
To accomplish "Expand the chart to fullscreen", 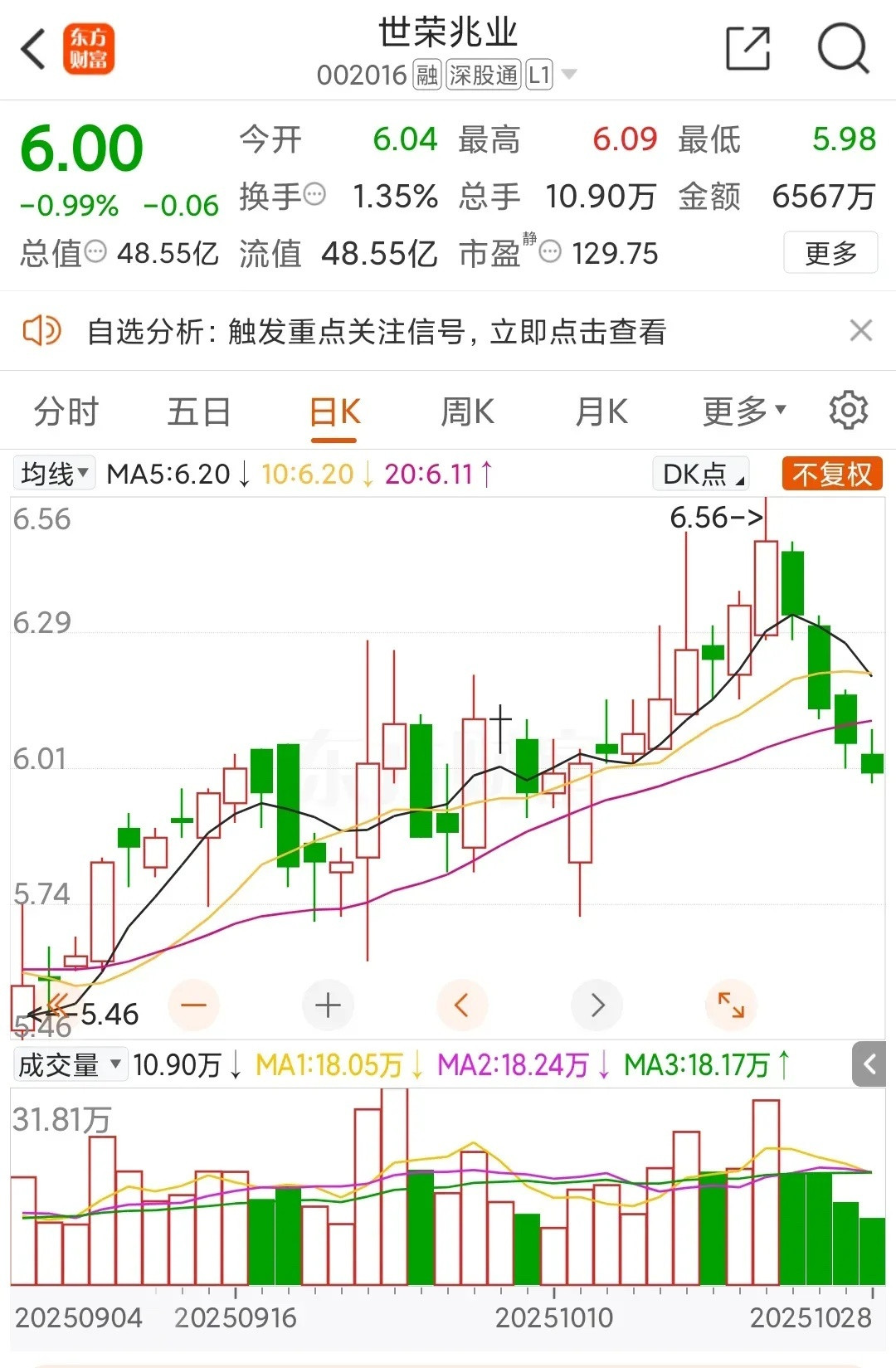I will coord(731,1005).
